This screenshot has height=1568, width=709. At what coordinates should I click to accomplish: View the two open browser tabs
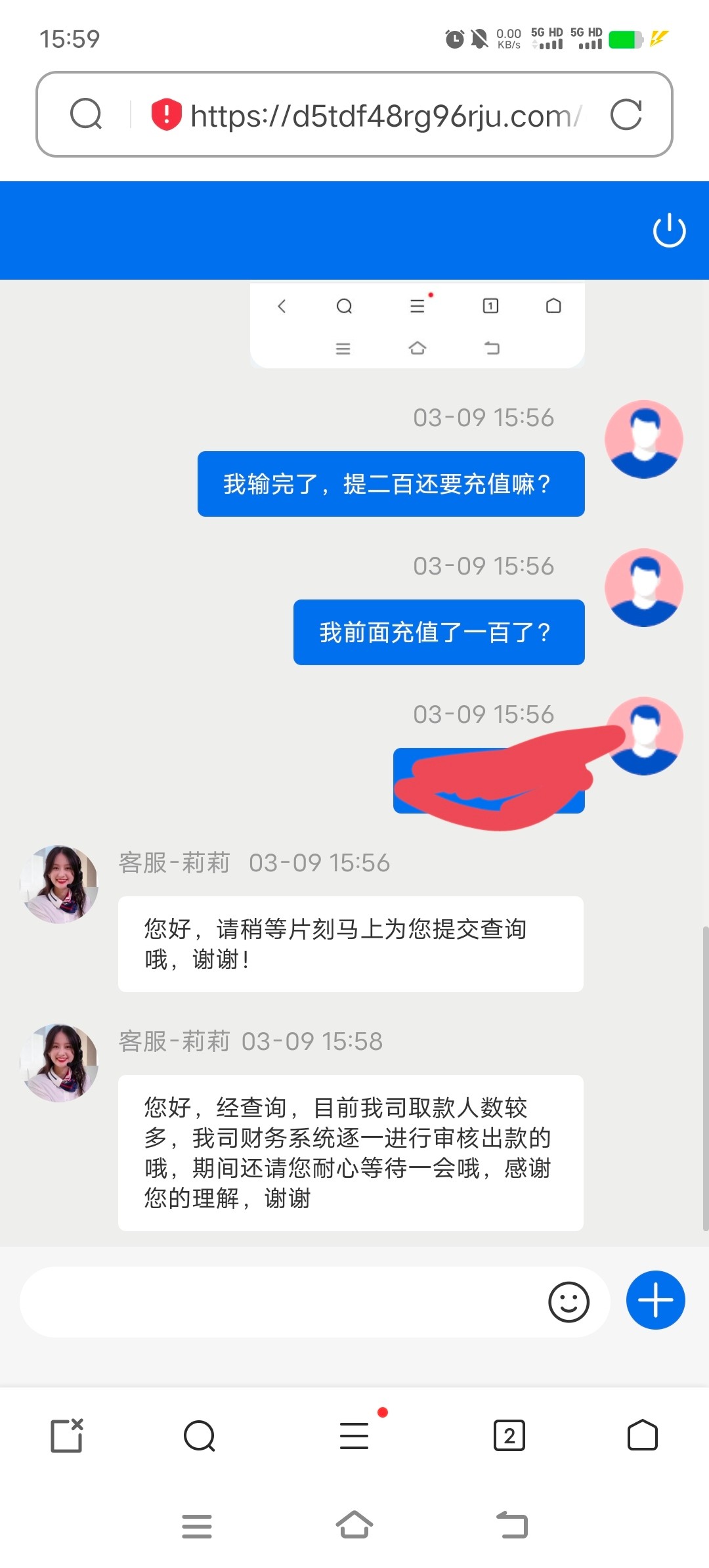point(509,1435)
